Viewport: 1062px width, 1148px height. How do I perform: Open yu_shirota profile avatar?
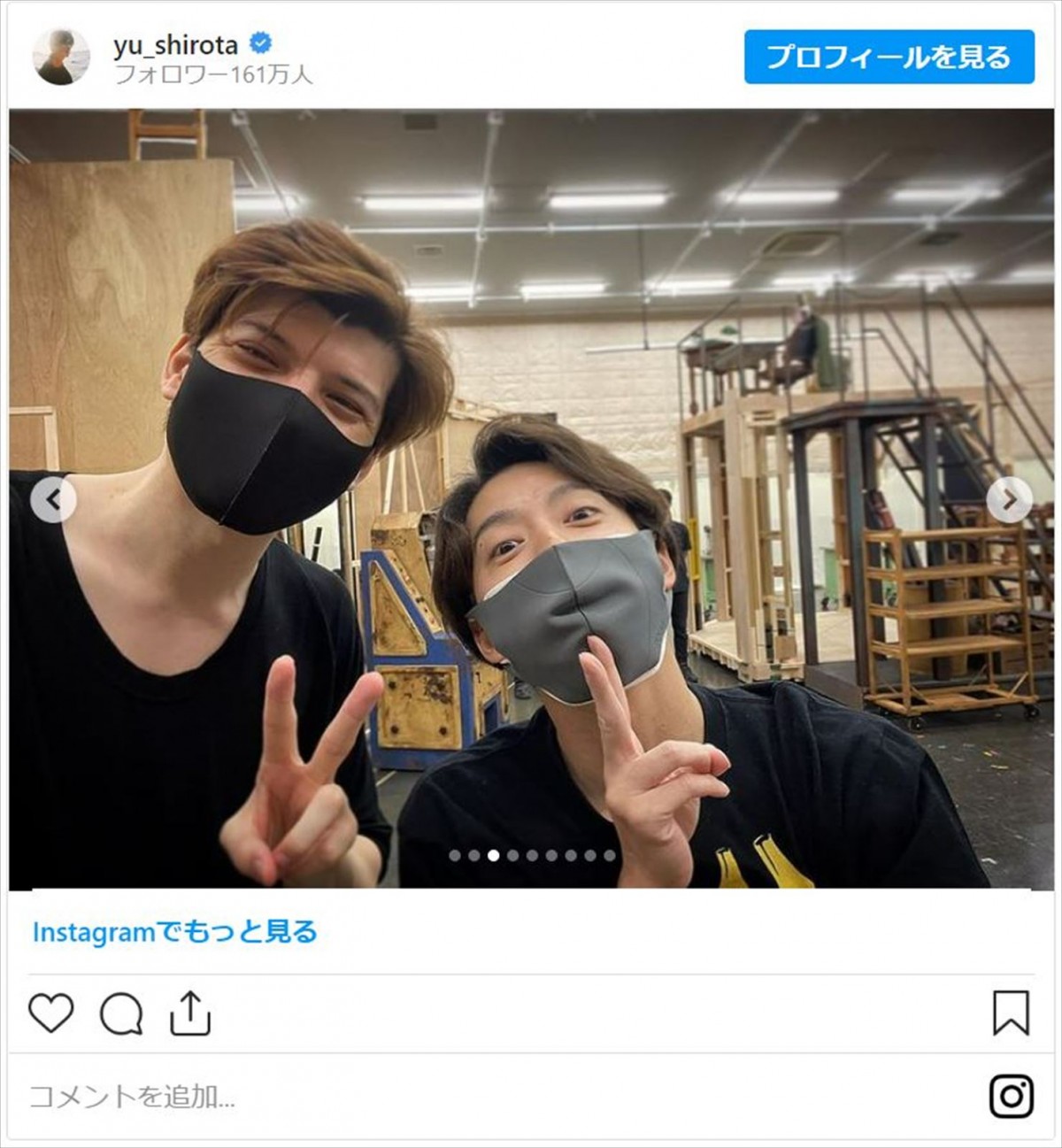click(x=61, y=57)
